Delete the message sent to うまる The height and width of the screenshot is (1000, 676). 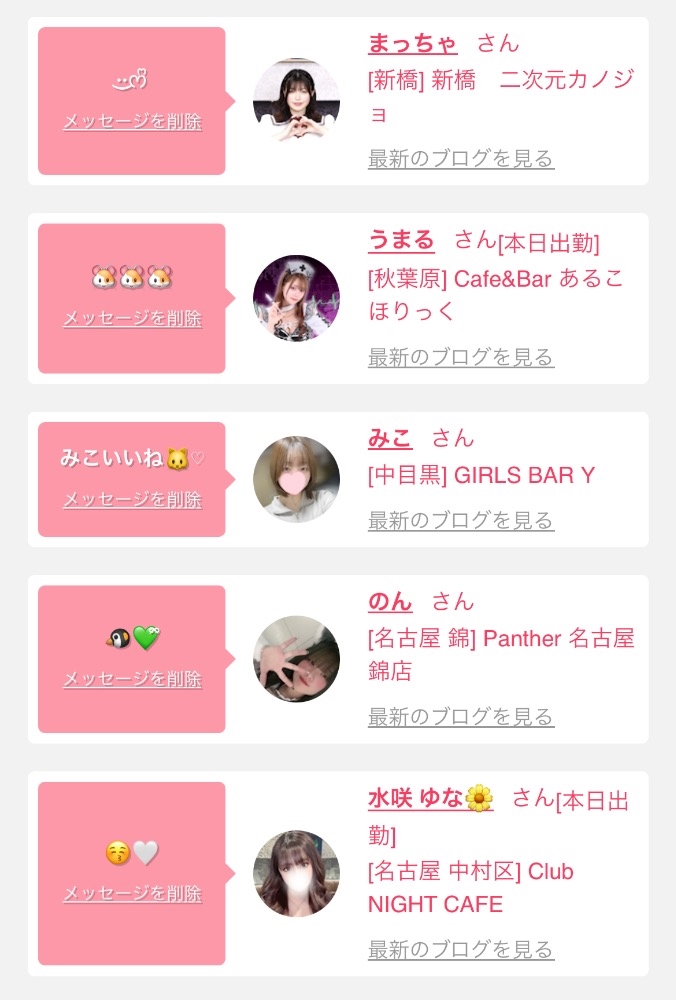pos(132,318)
